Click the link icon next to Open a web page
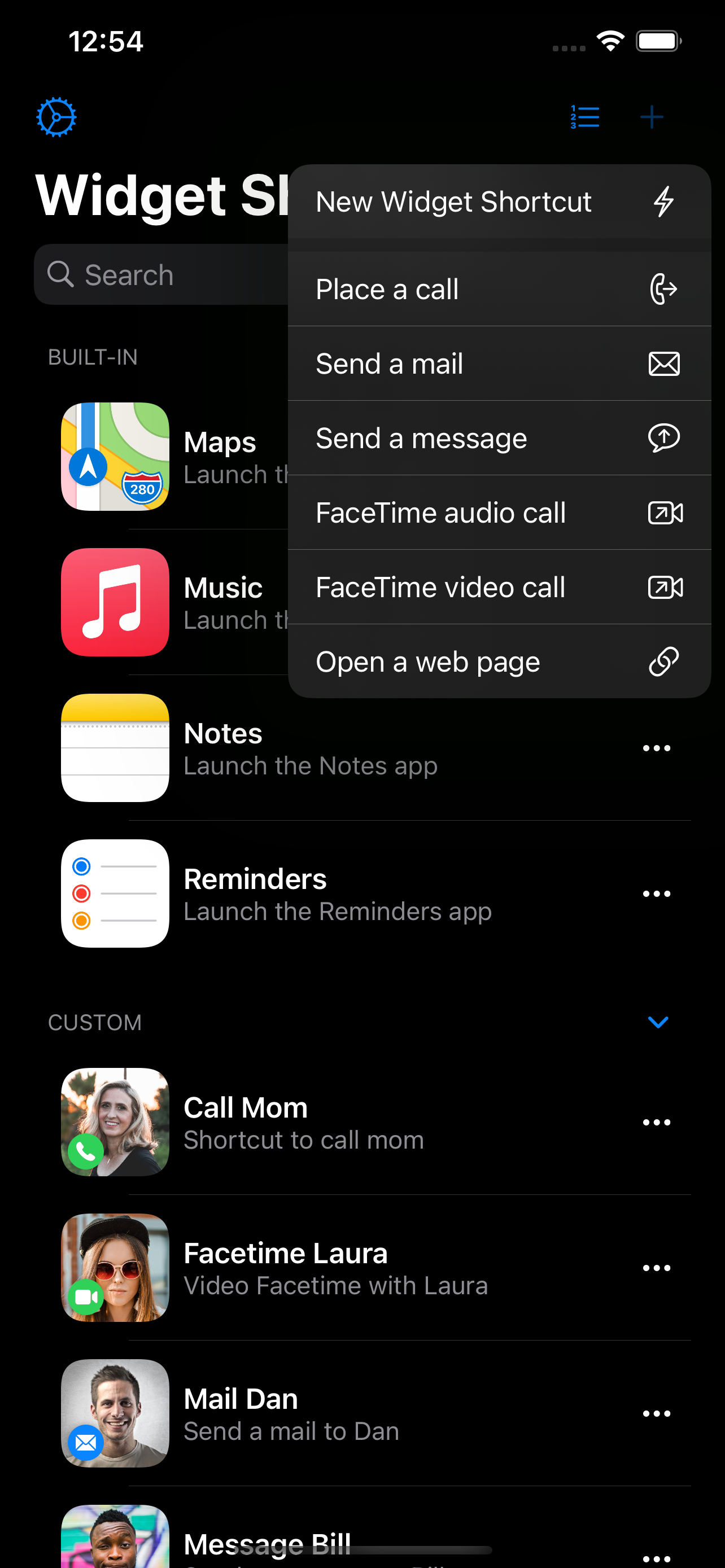This screenshot has width=725, height=1568. click(663, 660)
